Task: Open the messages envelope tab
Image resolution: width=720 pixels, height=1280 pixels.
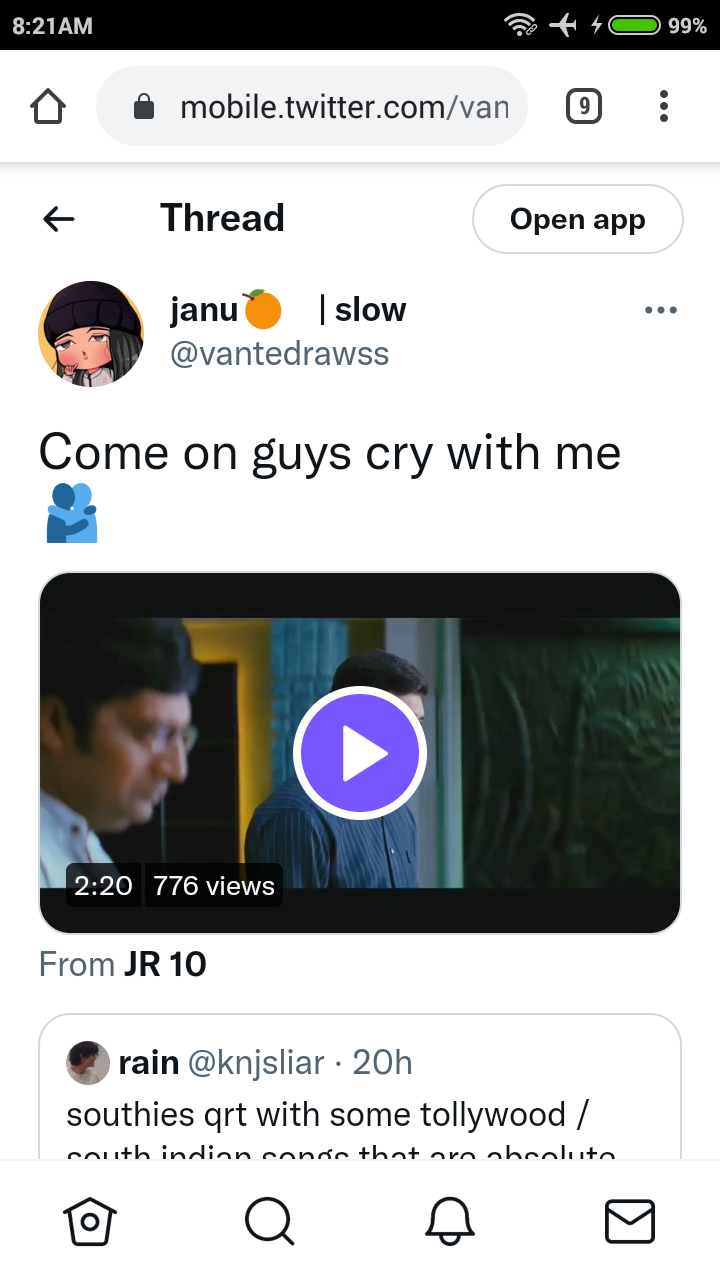Action: 630,1221
